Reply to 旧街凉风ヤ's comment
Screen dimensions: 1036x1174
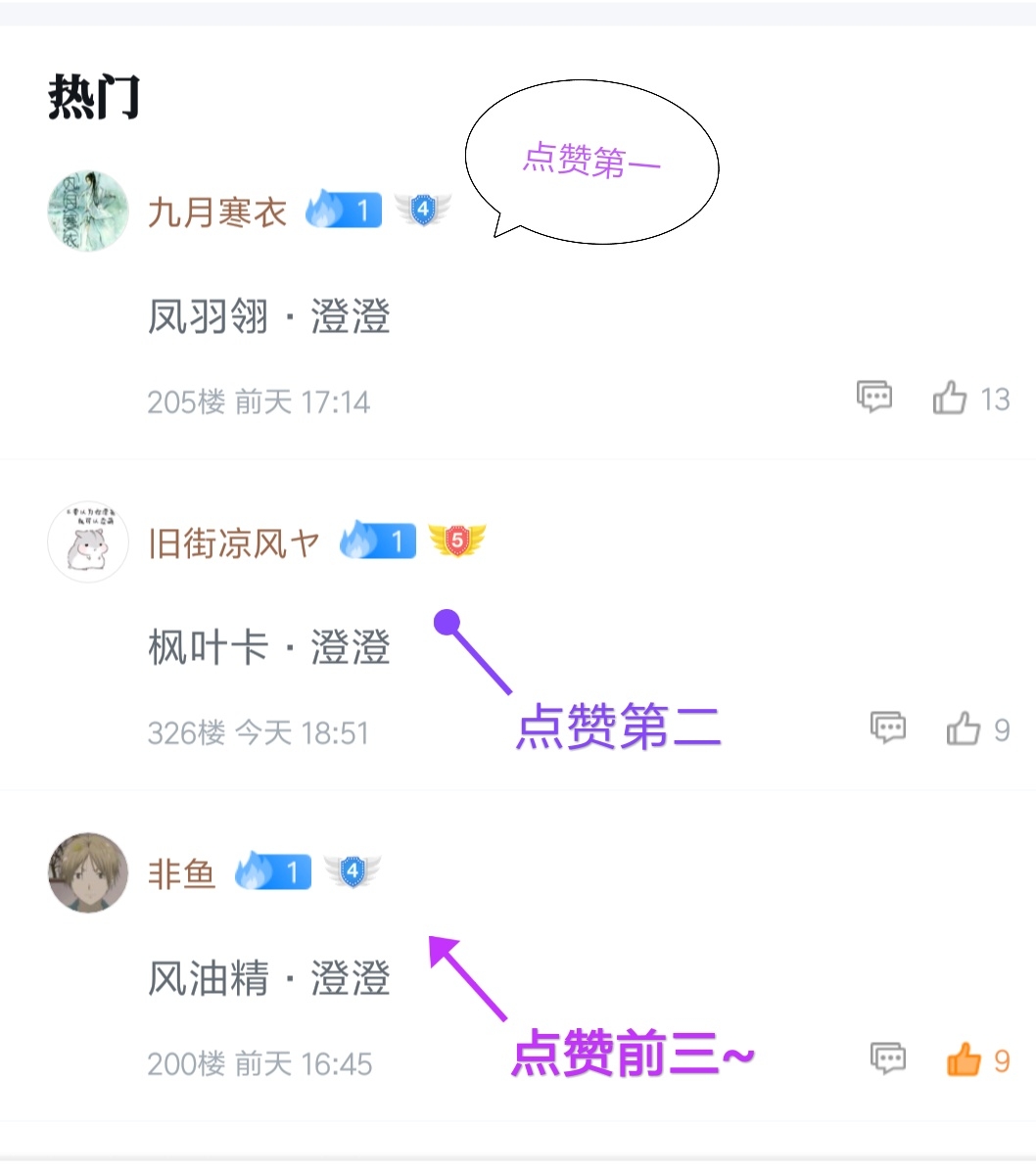888,728
